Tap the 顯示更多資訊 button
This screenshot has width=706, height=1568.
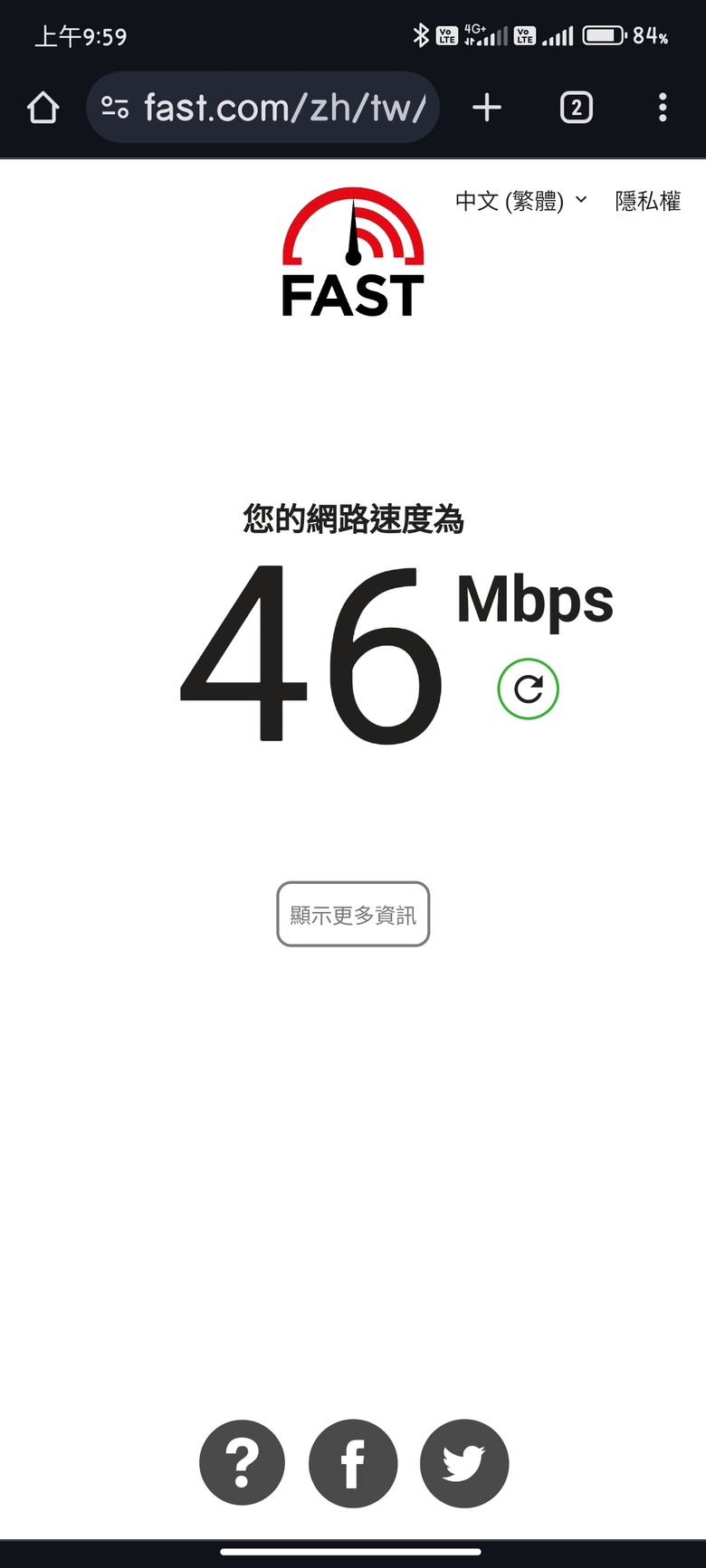[353, 915]
